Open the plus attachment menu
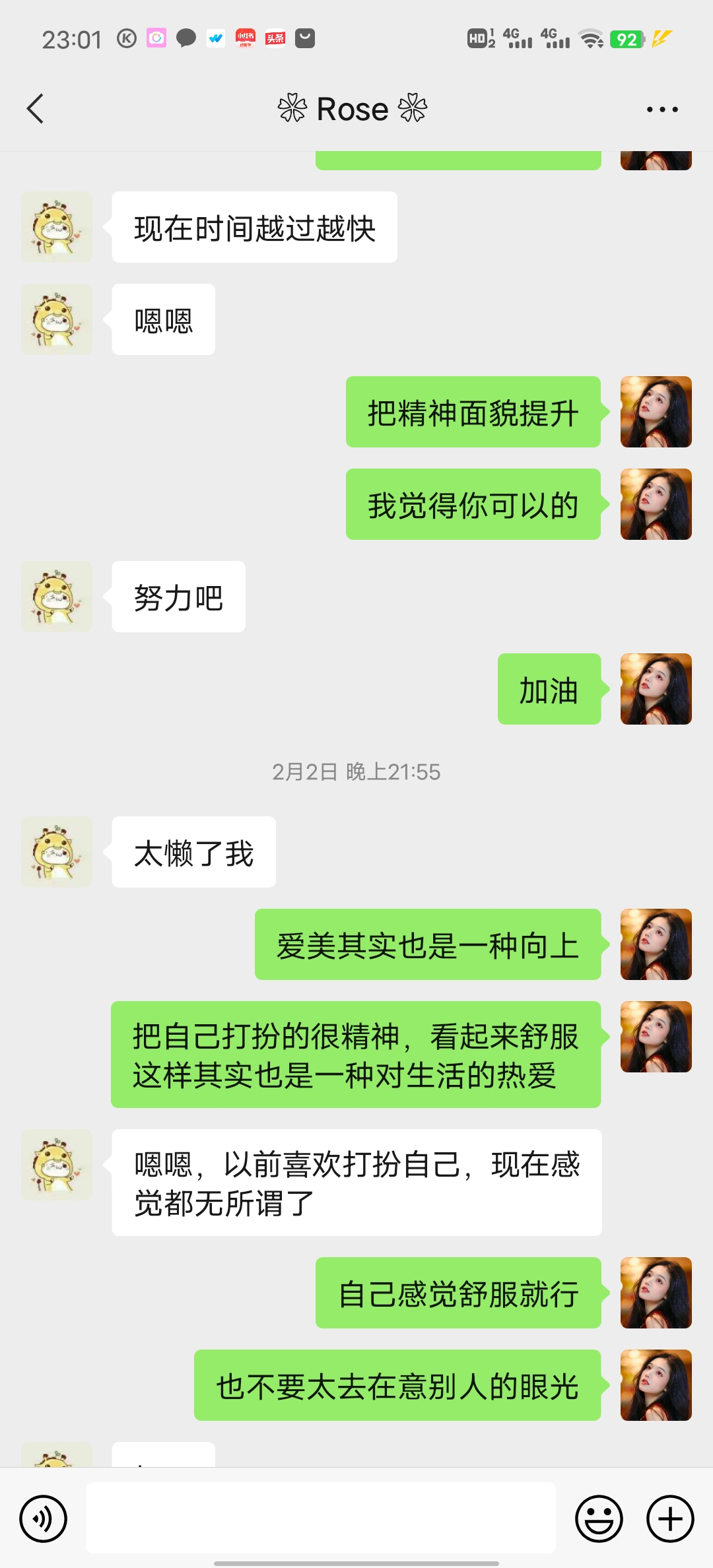713x1568 pixels. (x=669, y=1519)
